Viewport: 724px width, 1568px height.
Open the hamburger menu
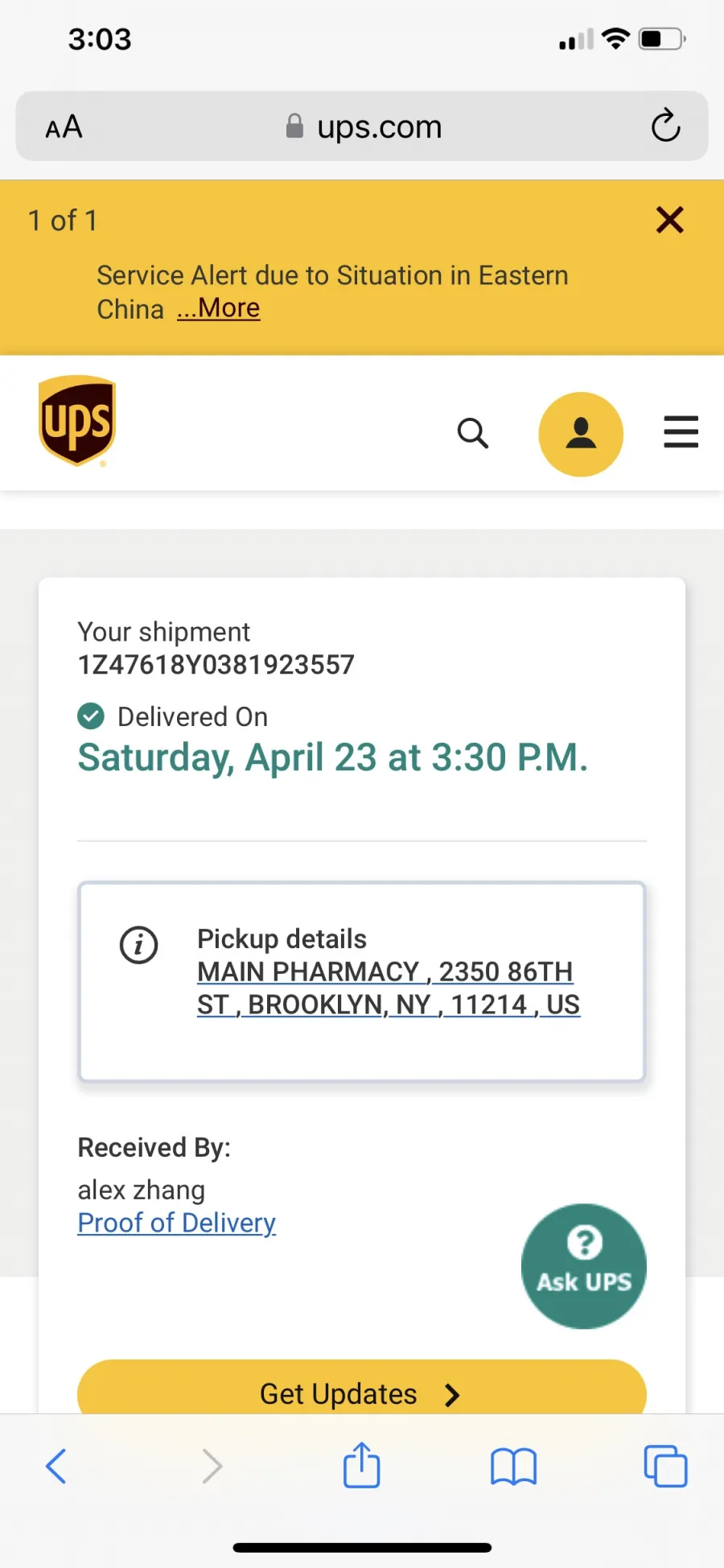(681, 432)
